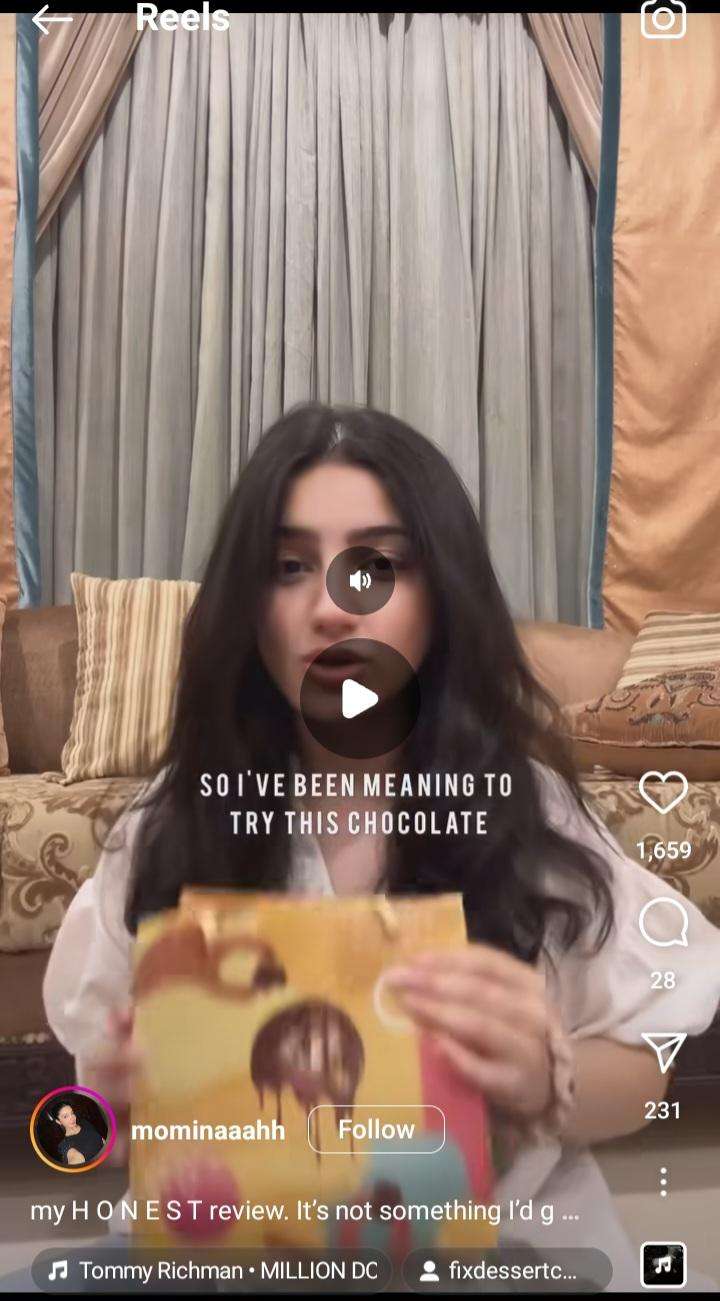720x1301 pixels.
Task: Toggle the reel's sound
Action: [x=360, y=580]
